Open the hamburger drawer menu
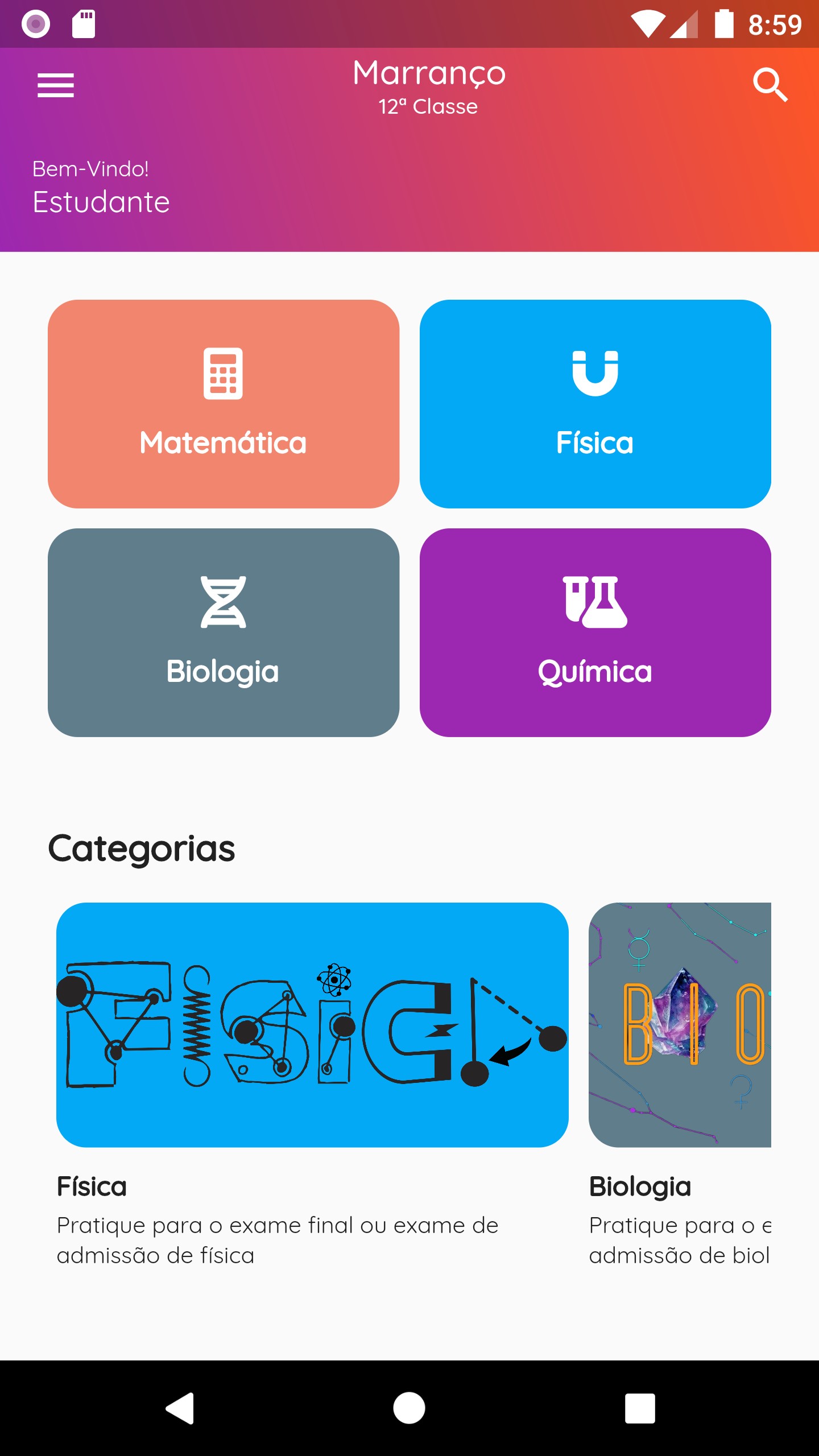Viewport: 819px width, 1456px height. click(x=56, y=85)
